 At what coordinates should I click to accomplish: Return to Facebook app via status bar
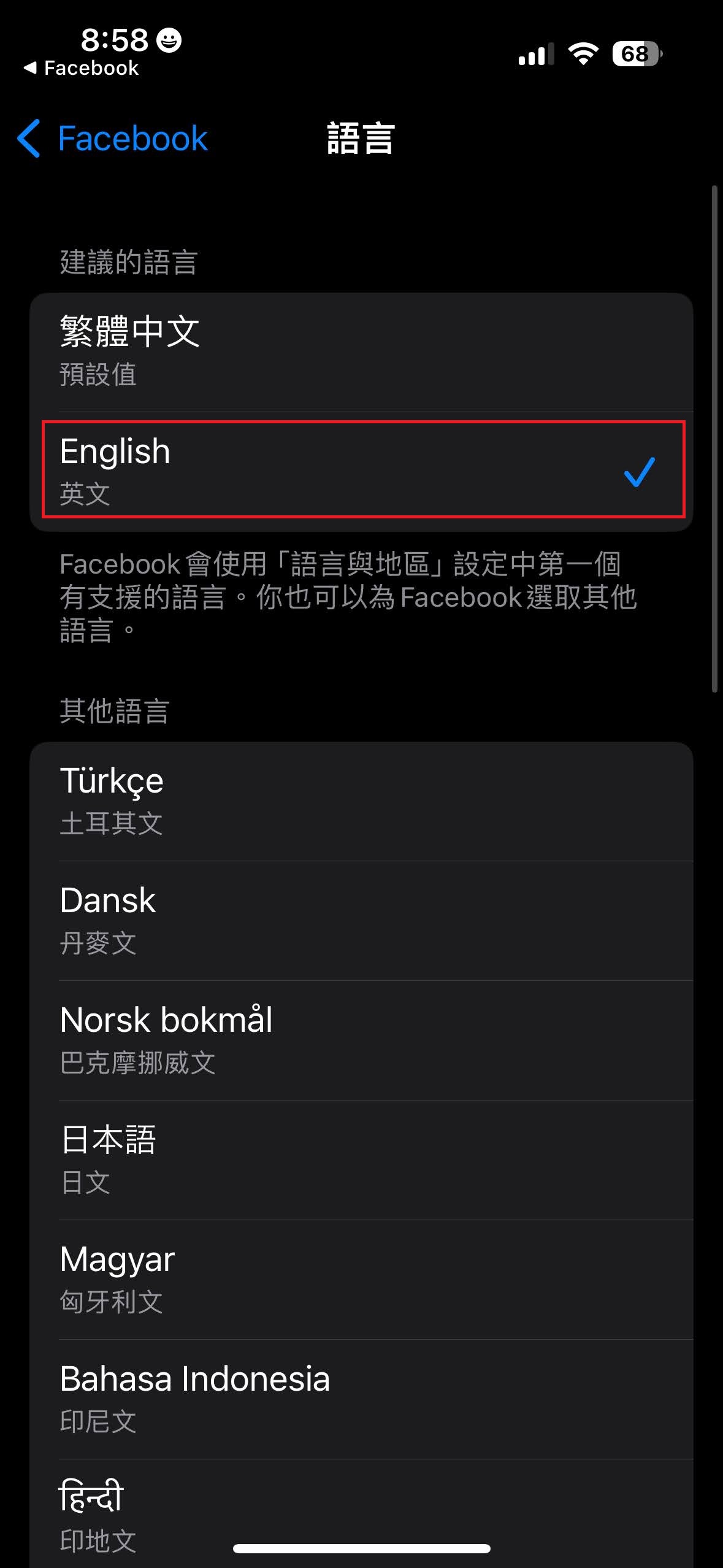(x=81, y=68)
